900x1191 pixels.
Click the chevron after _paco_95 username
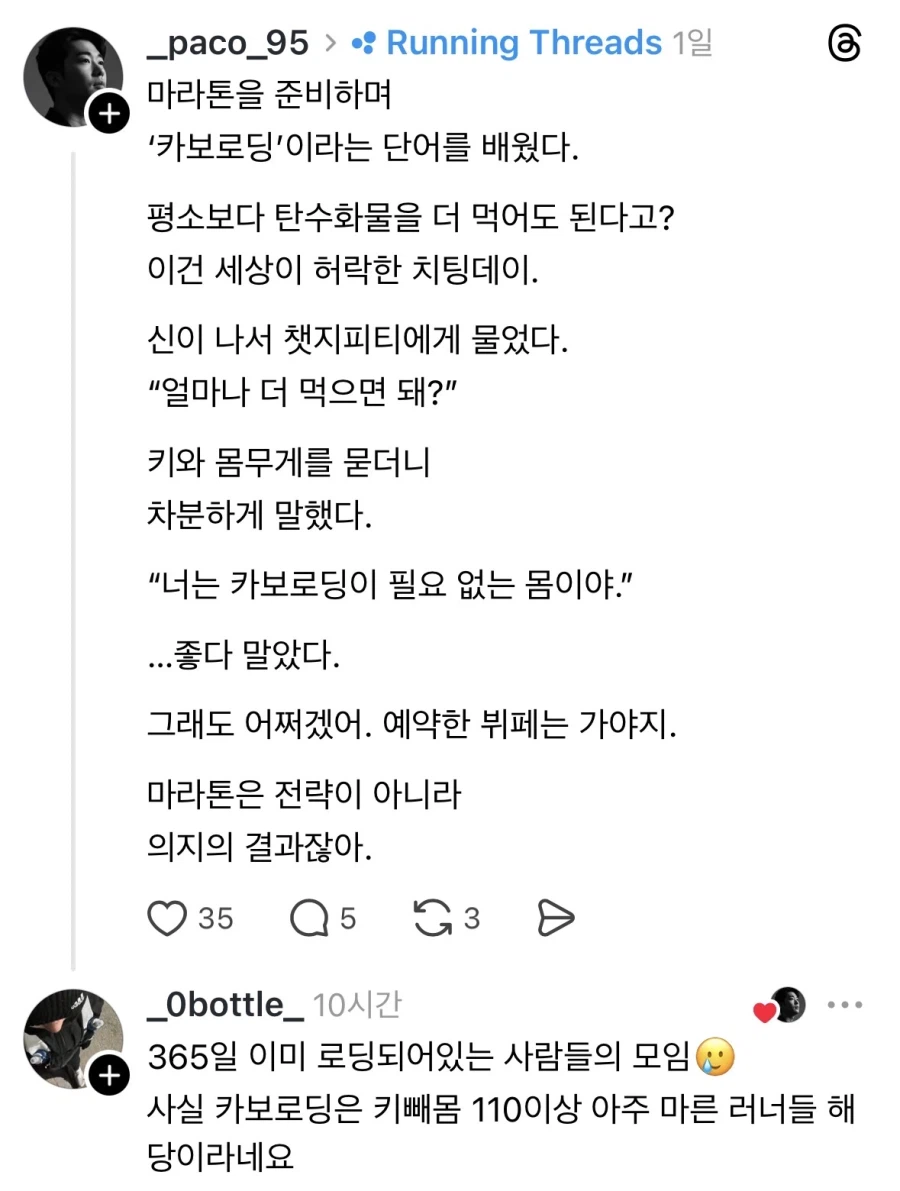[333, 43]
